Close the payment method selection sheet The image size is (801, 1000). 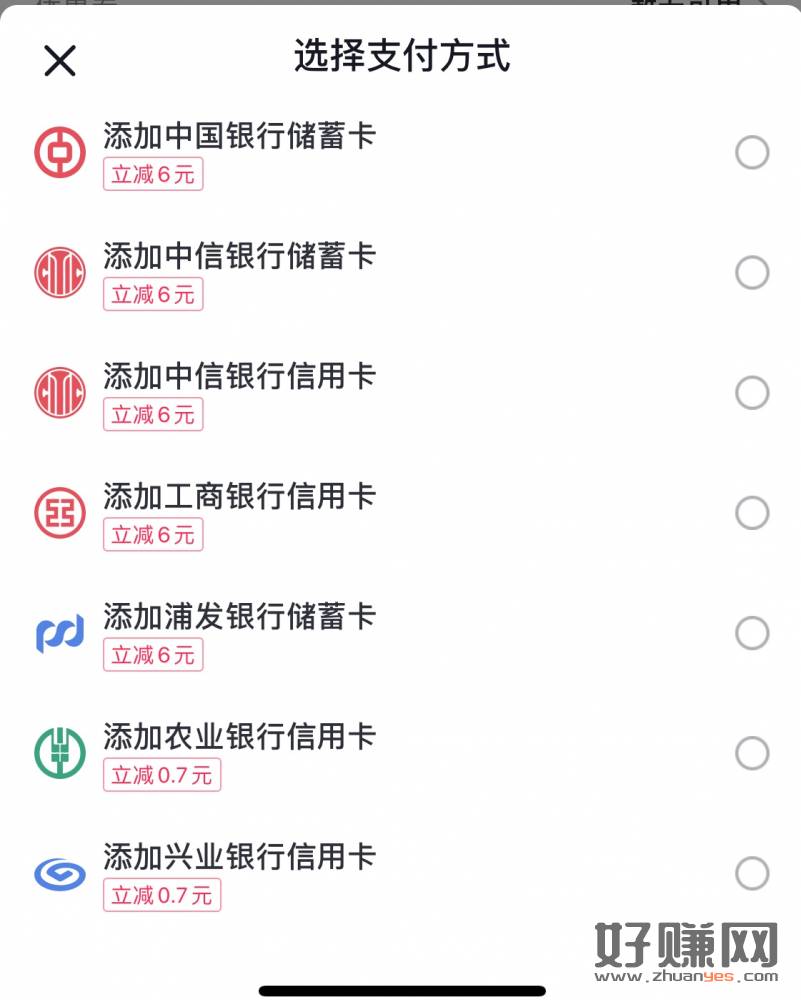coord(60,61)
